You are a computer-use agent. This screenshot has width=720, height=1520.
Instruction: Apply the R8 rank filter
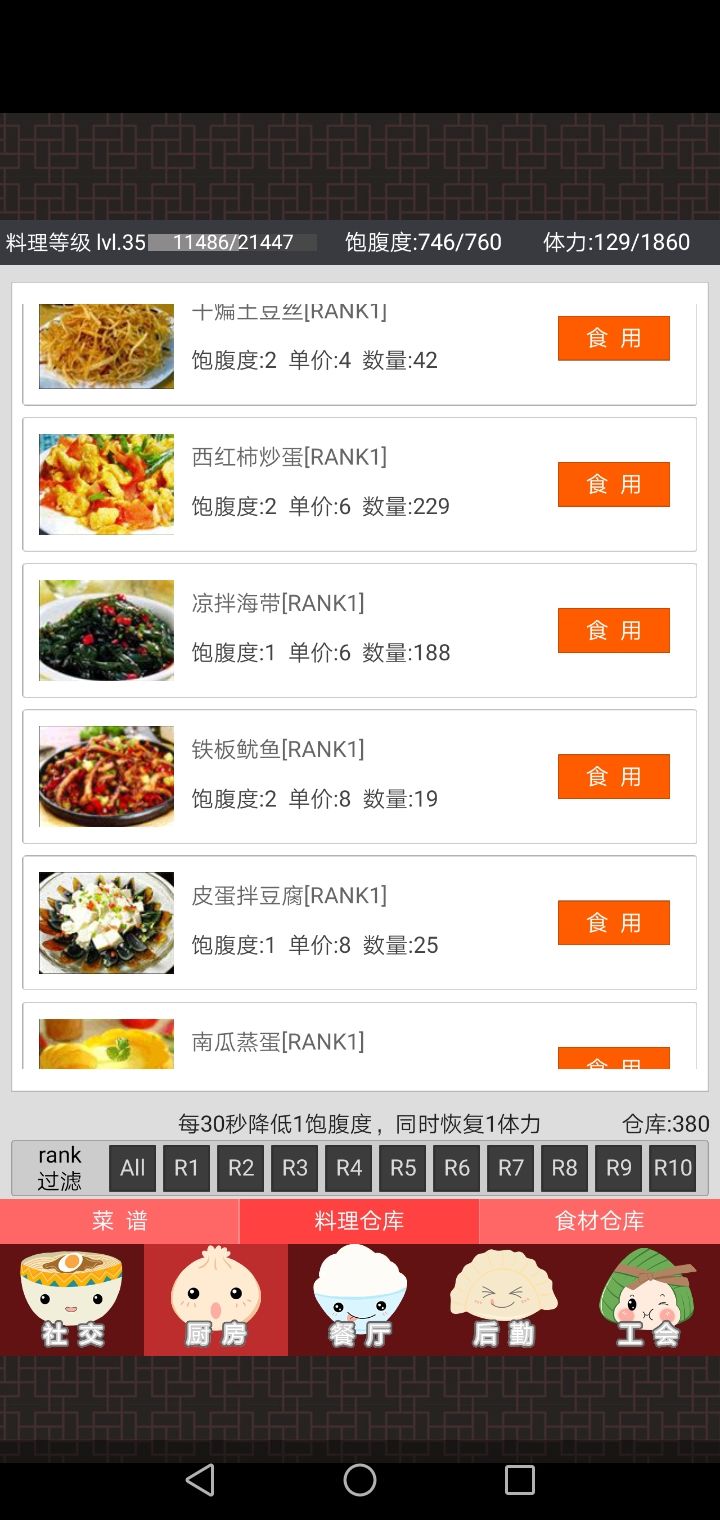[564, 1168]
